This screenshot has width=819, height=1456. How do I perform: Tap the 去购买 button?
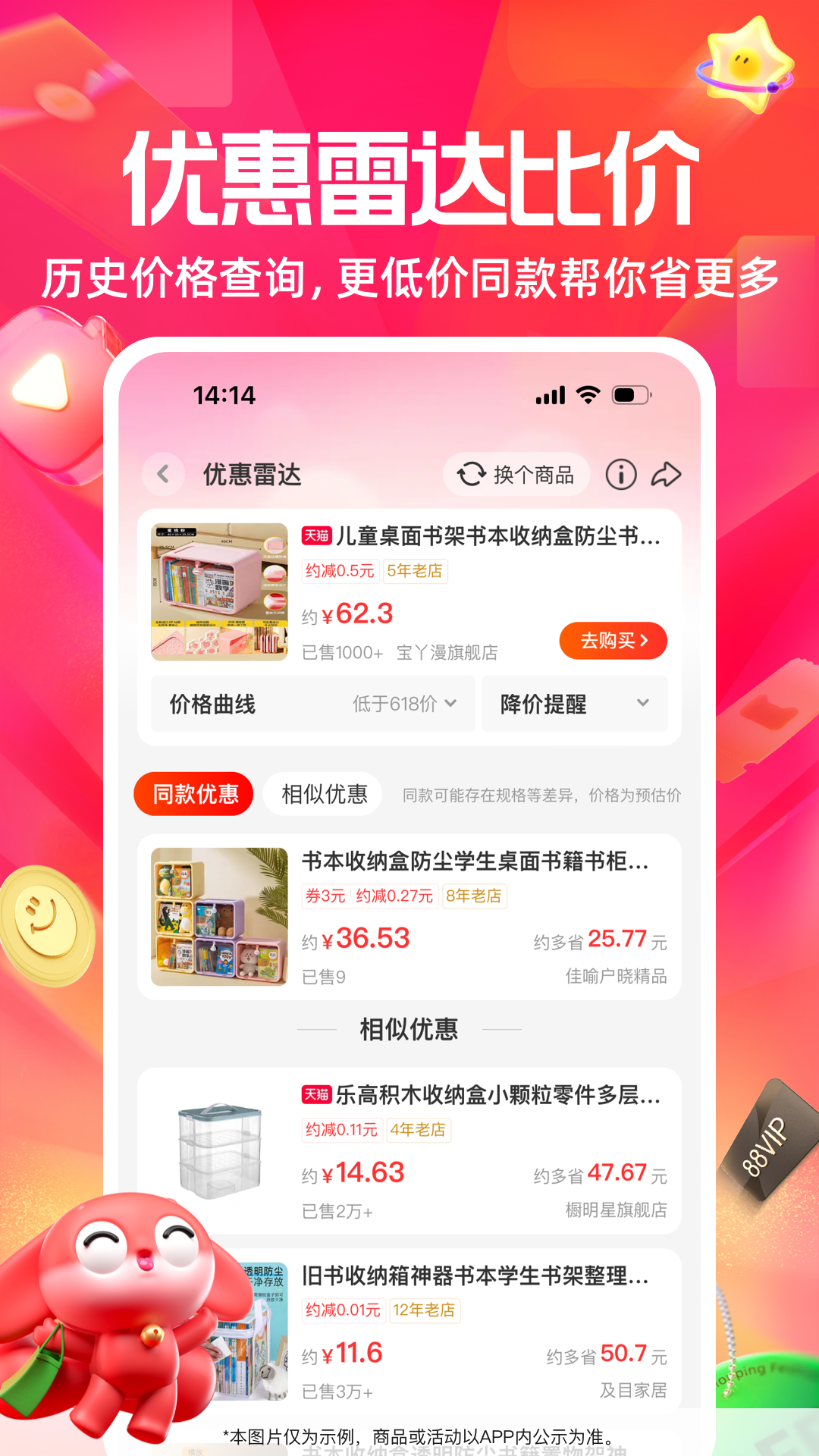pyautogui.click(x=613, y=641)
